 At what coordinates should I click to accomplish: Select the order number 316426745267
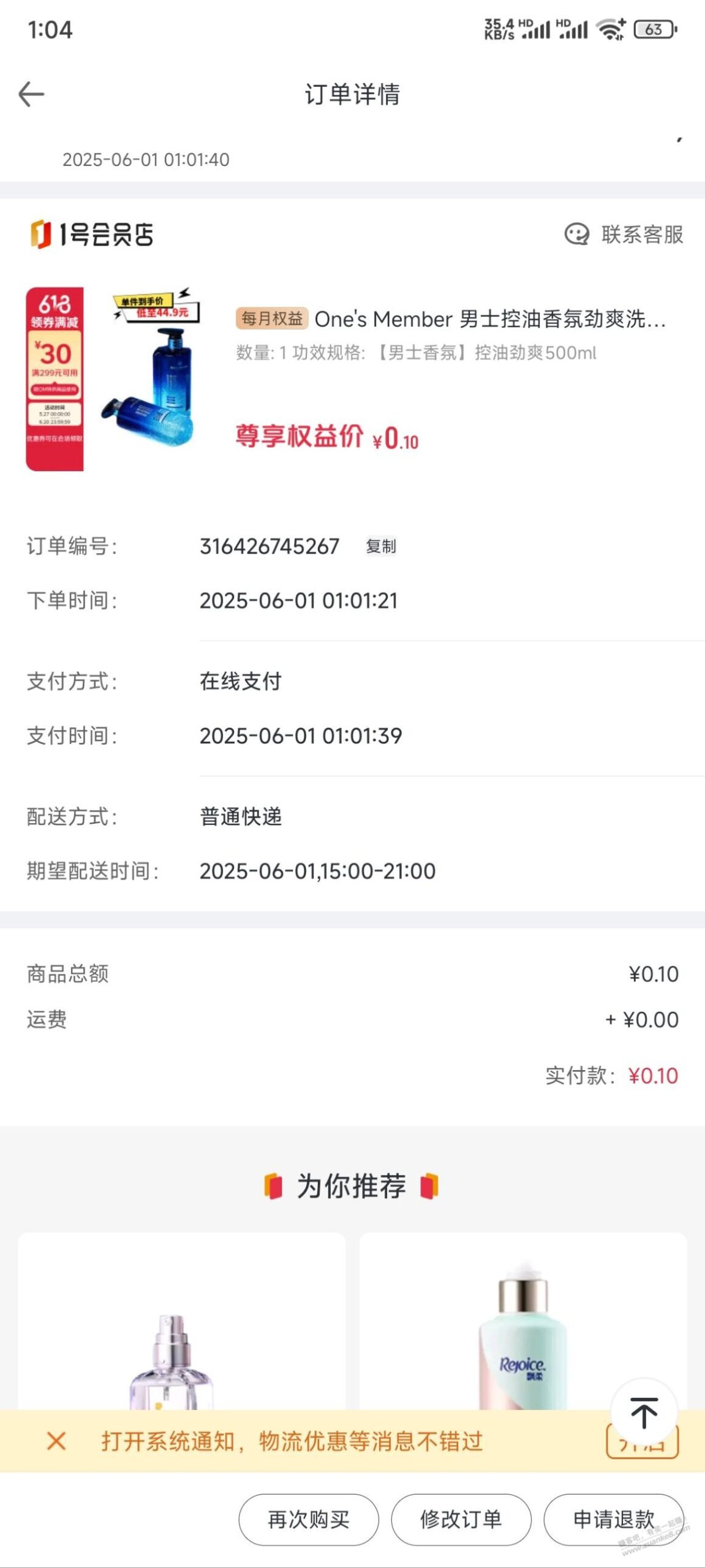coord(270,546)
